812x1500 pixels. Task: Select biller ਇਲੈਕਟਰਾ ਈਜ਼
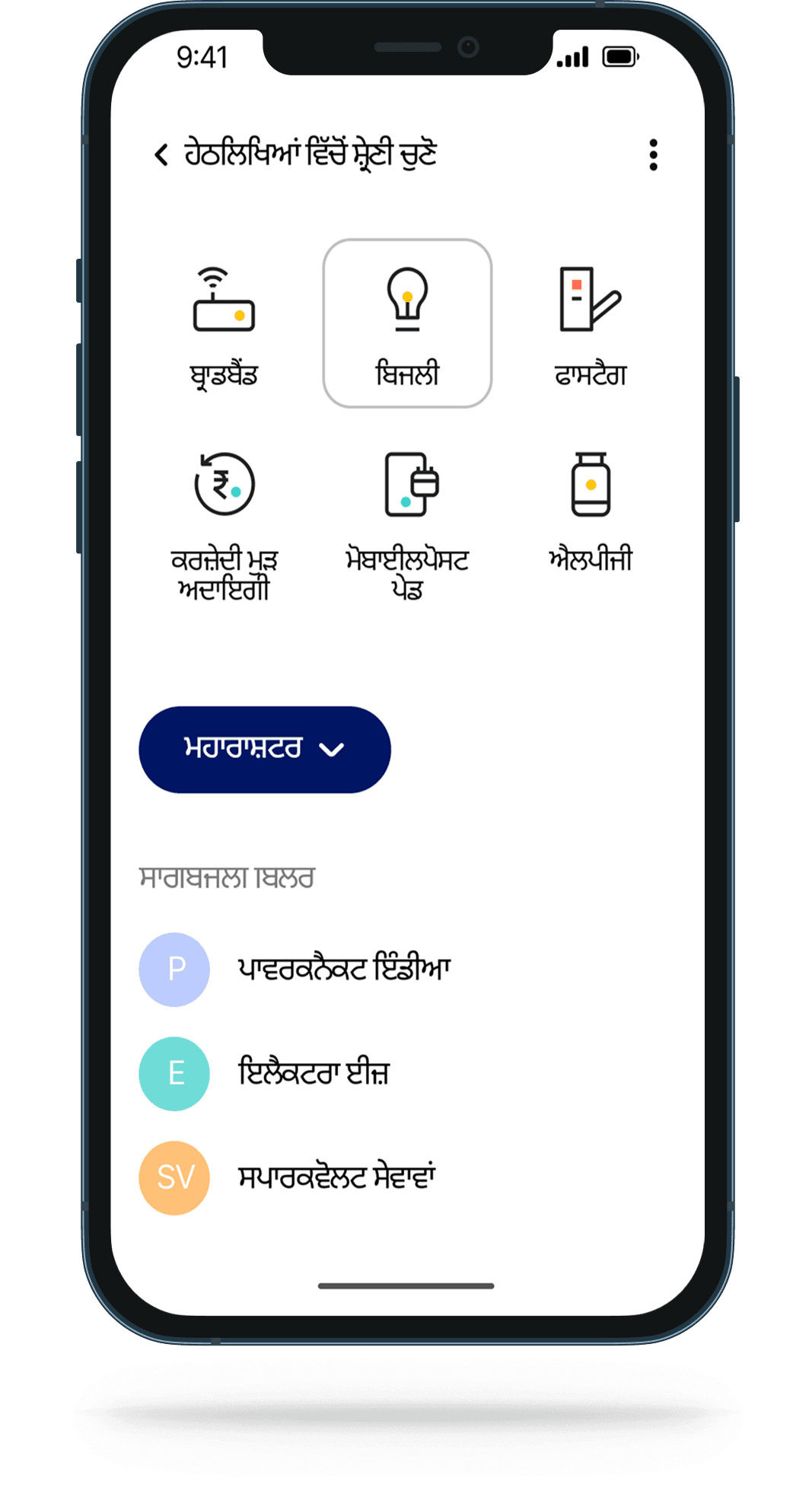pyautogui.click(x=313, y=1073)
